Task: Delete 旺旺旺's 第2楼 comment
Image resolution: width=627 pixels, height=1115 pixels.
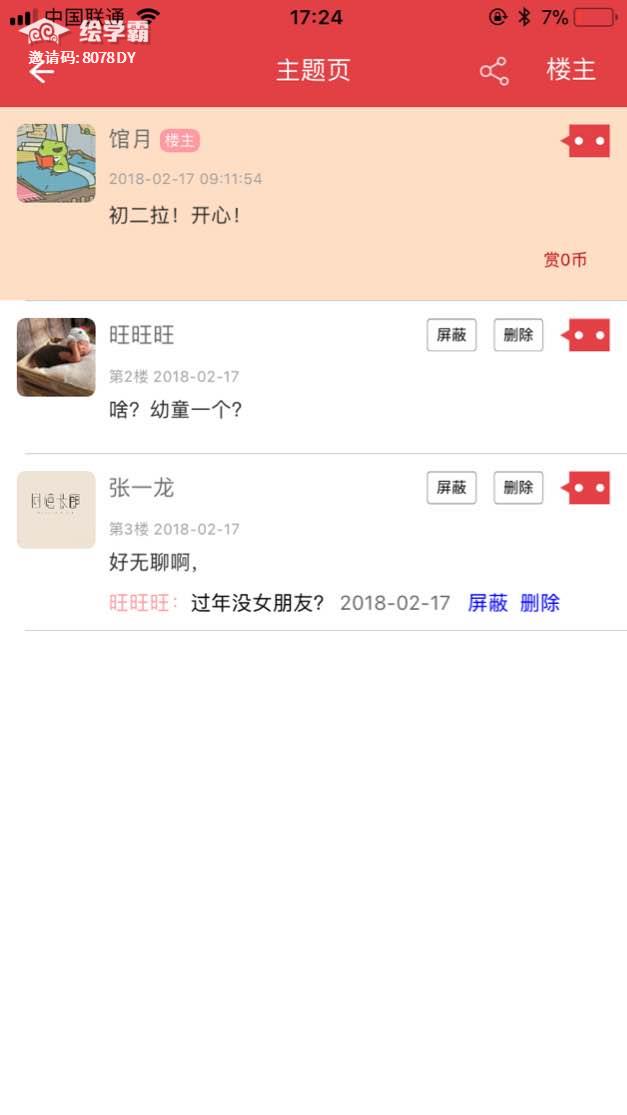Action: coord(518,335)
